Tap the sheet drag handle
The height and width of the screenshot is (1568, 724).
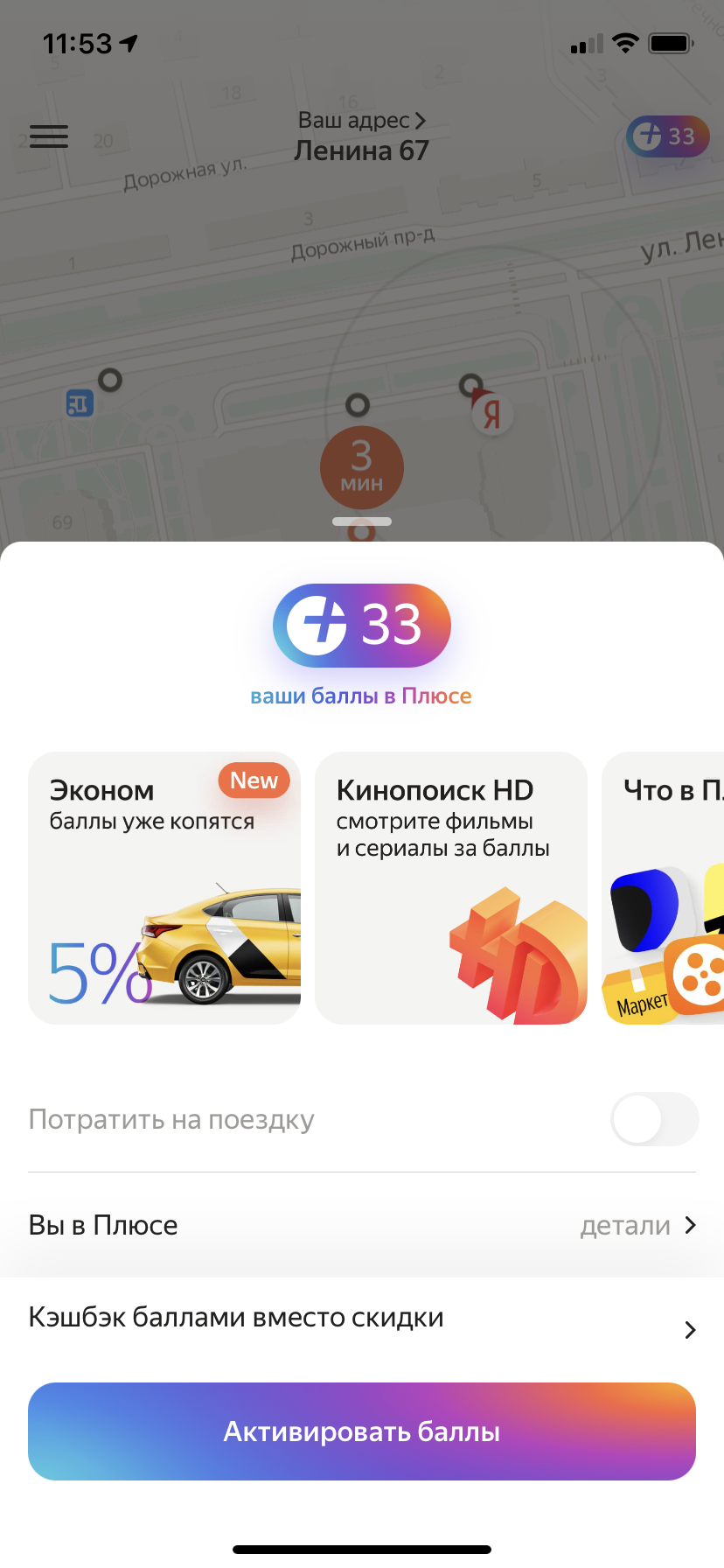coord(362,521)
